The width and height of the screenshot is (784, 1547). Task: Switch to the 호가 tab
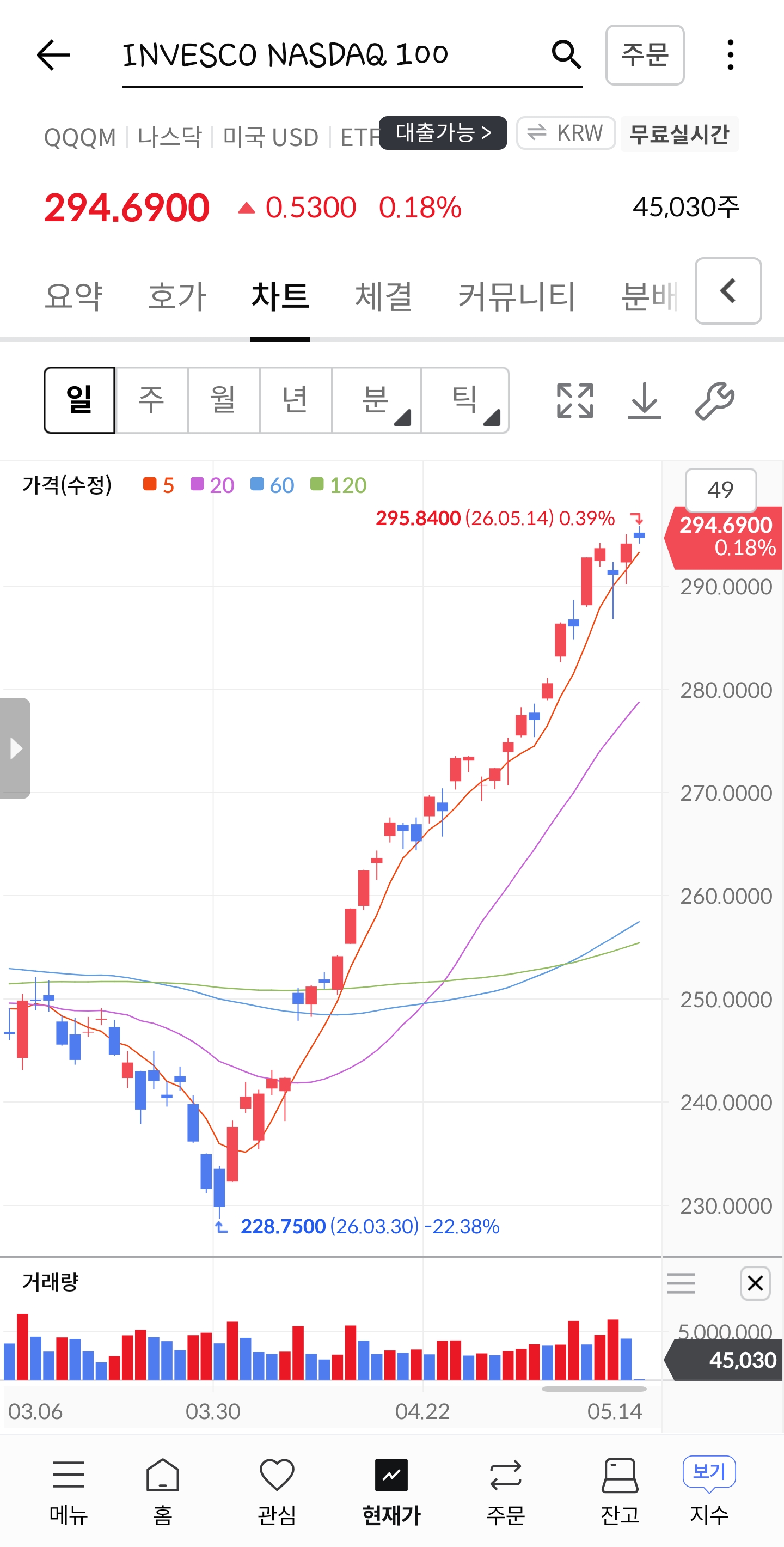tap(177, 297)
